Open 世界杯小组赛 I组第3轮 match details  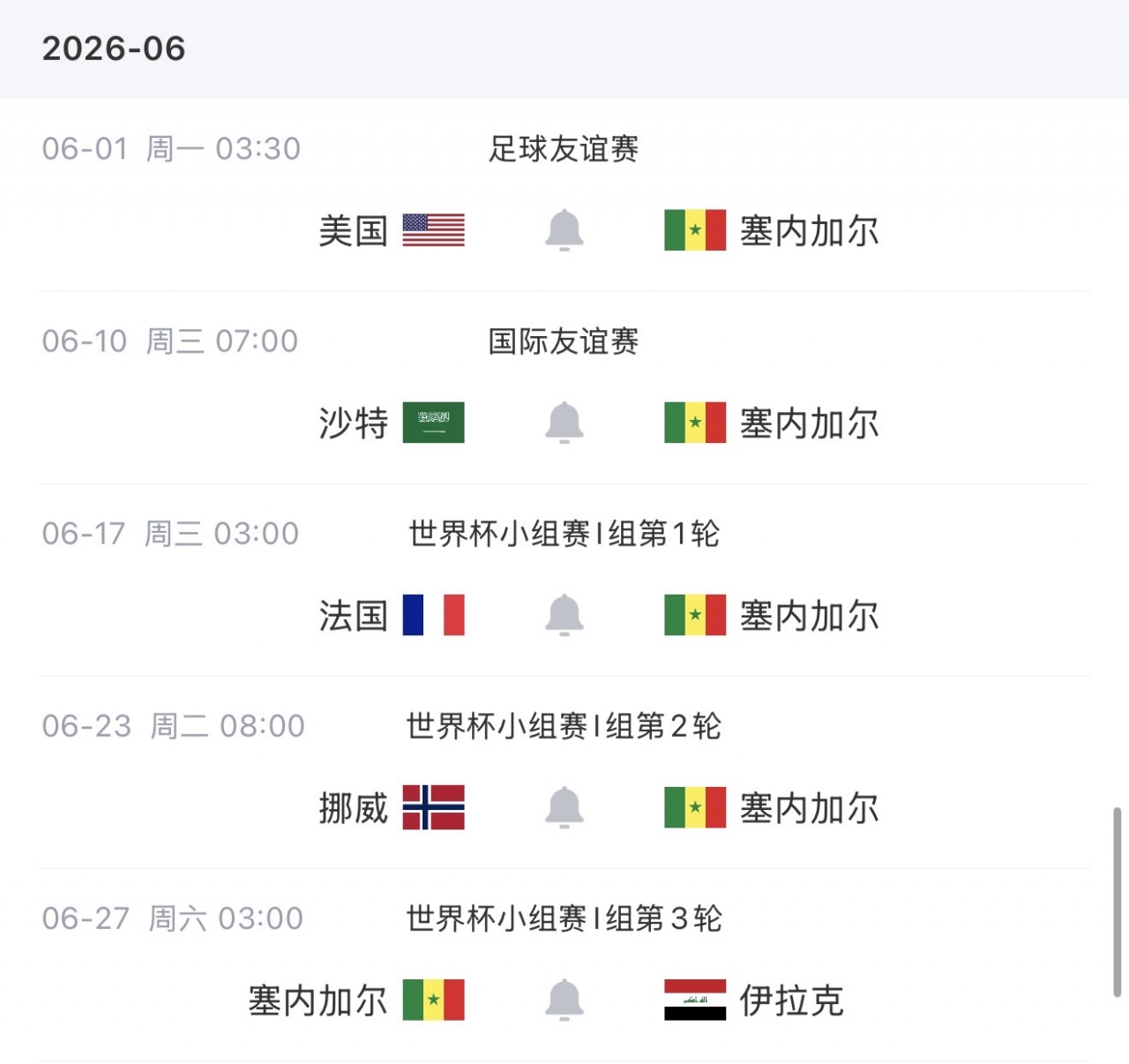564,965
